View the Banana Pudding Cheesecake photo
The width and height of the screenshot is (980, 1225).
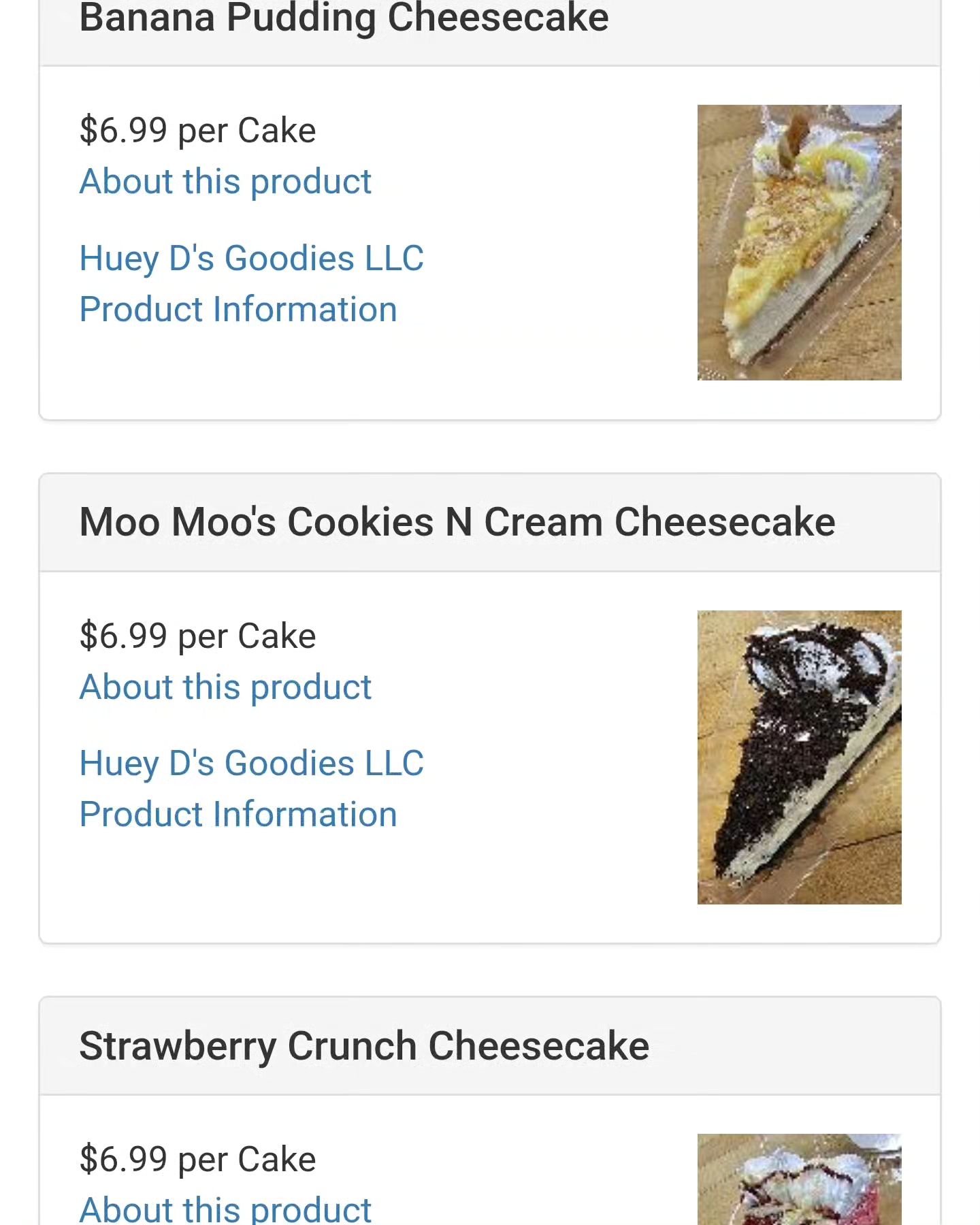coord(799,242)
